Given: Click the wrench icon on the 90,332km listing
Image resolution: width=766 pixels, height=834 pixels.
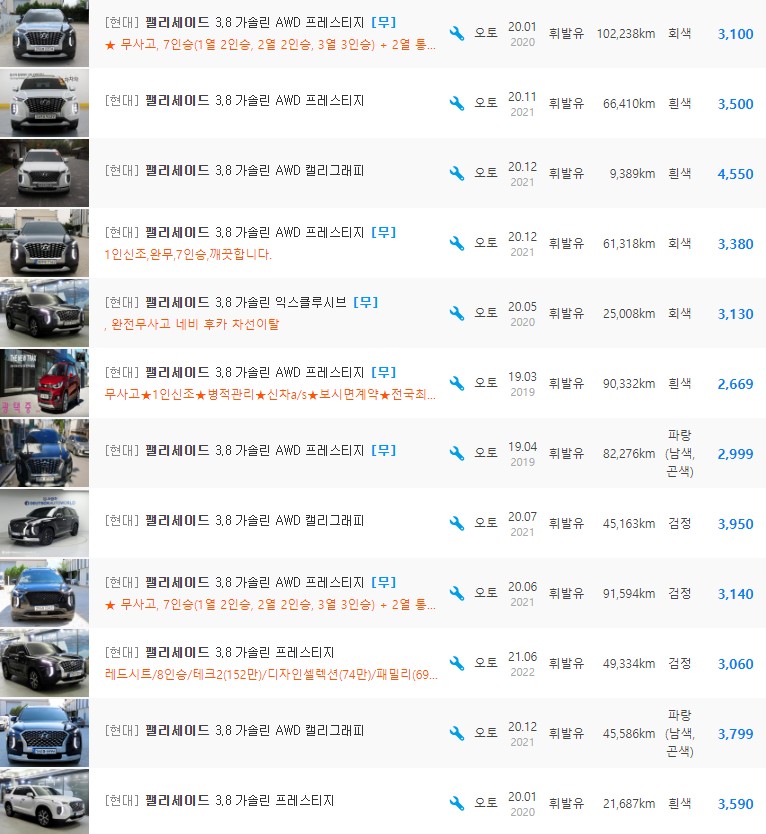Looking at the screenshot, I should [x=459, y=382].
